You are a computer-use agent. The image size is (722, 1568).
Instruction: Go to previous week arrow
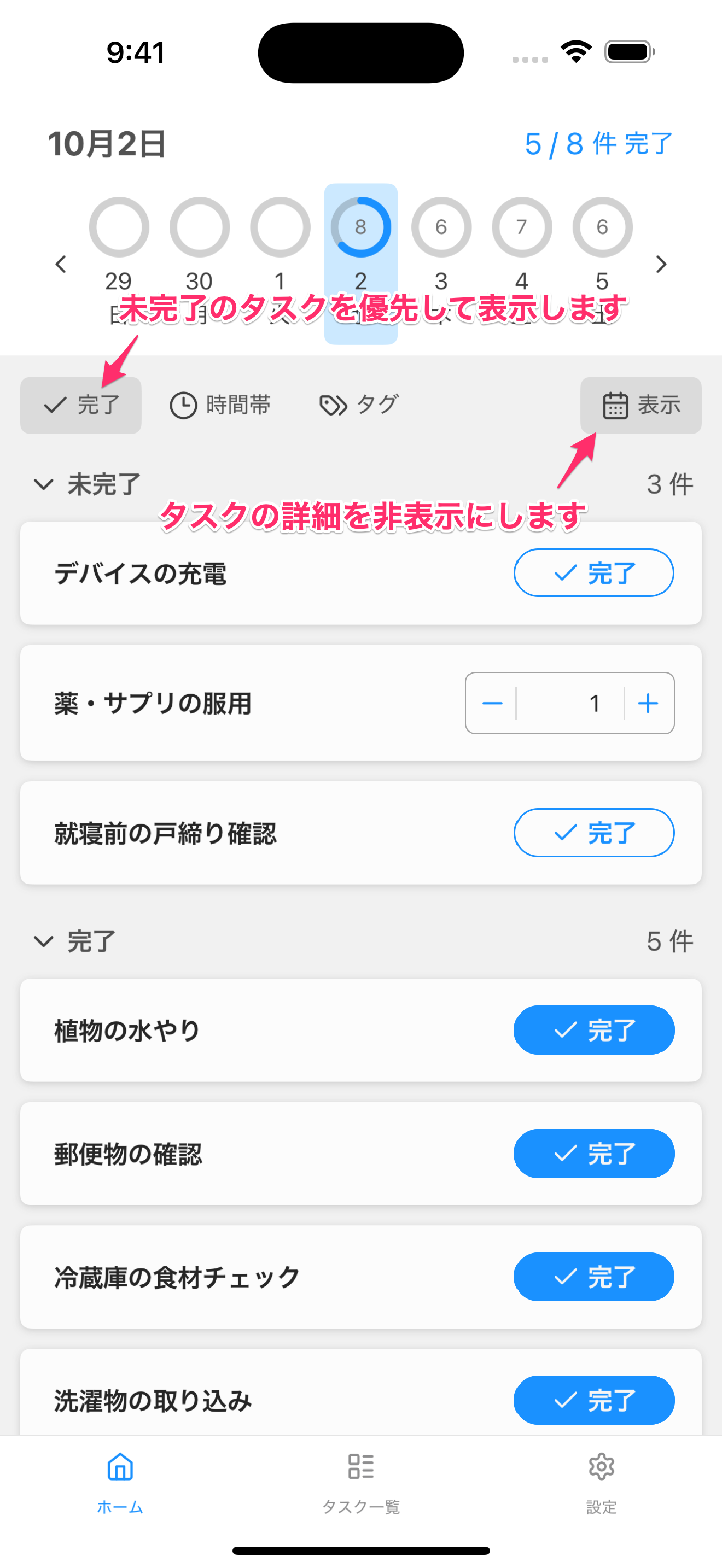60,264
